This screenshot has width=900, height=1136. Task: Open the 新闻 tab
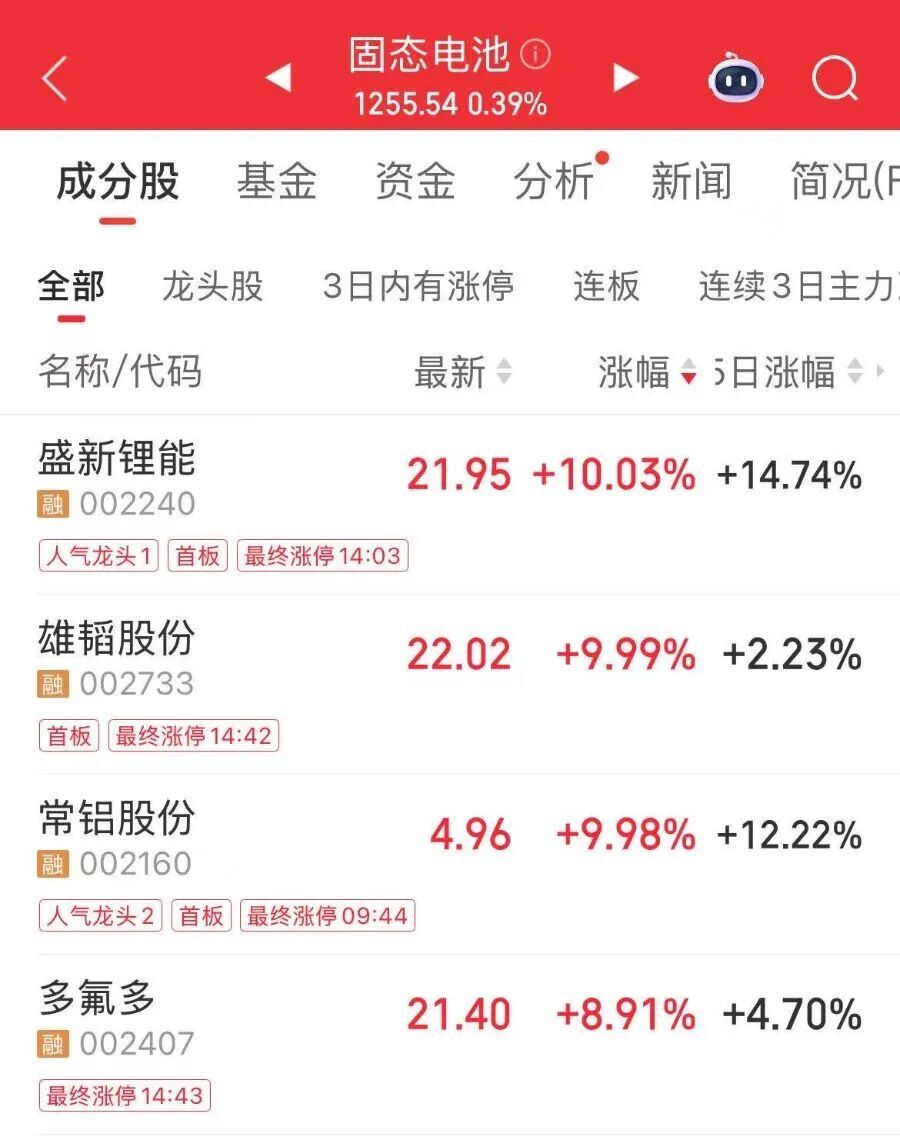(x=691, y=182)
